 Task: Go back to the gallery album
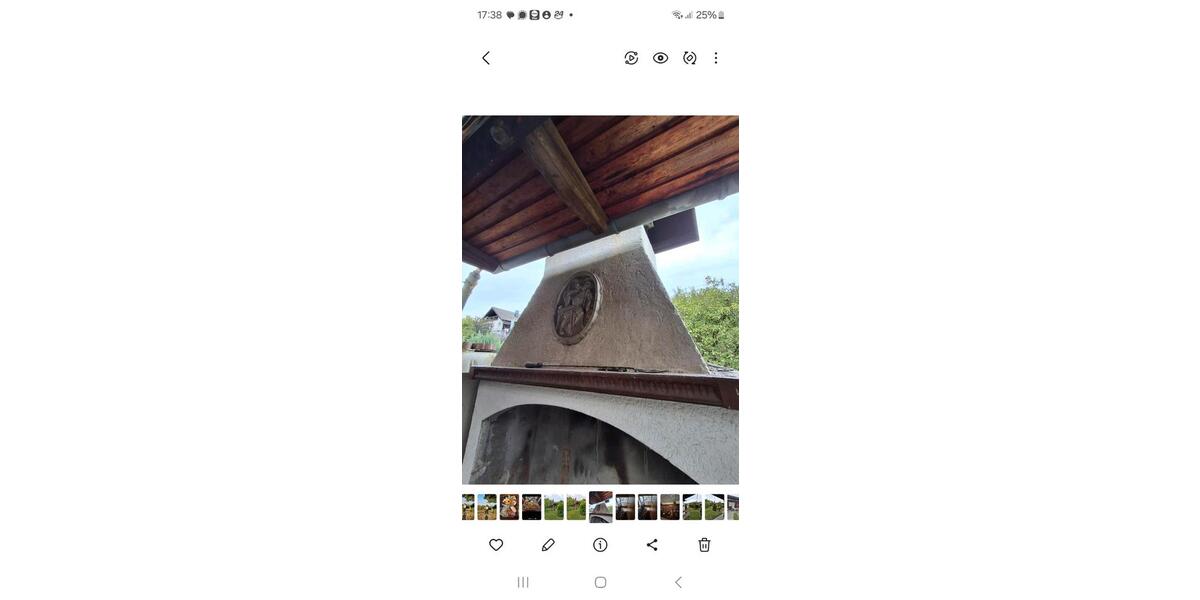coord(486,58)
